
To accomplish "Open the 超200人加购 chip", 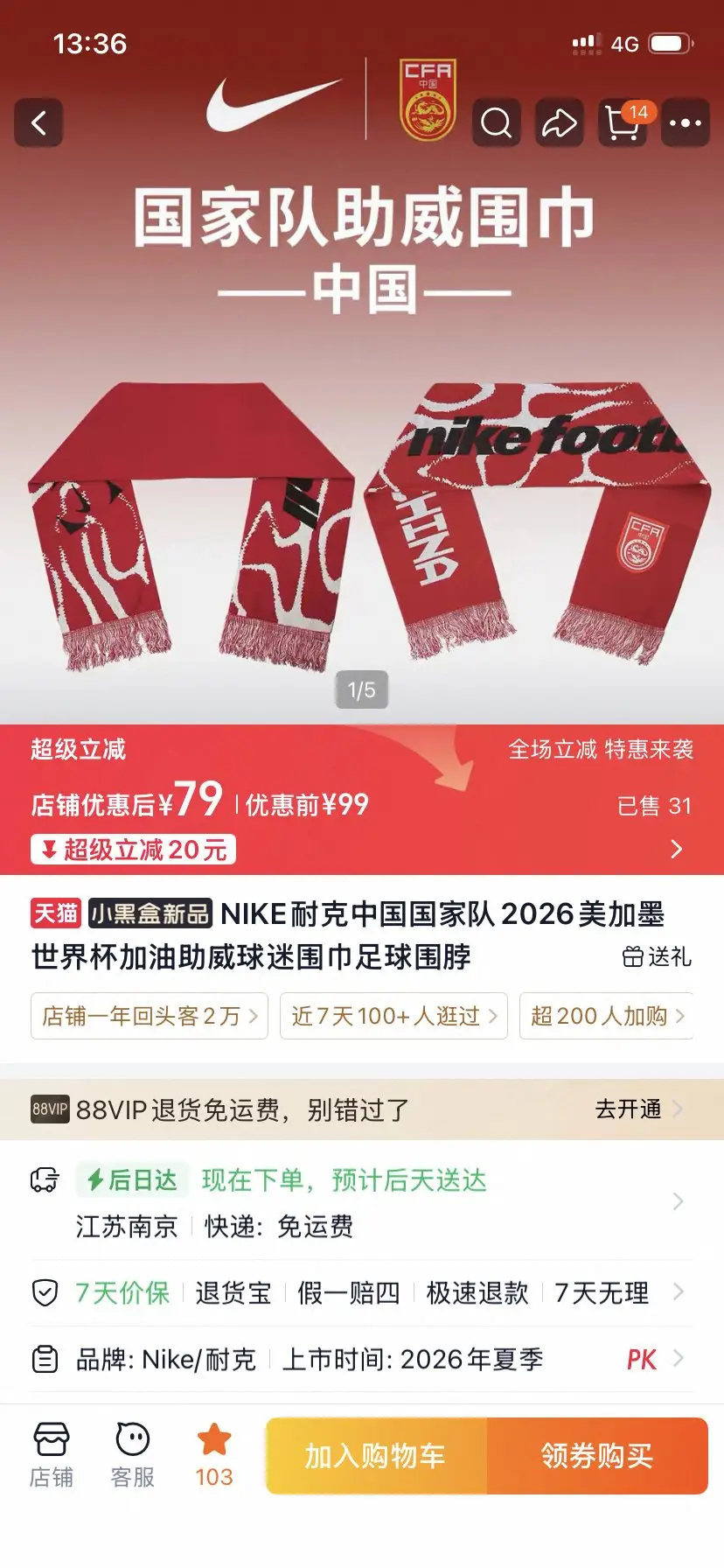I will (x=607, y=1016).
